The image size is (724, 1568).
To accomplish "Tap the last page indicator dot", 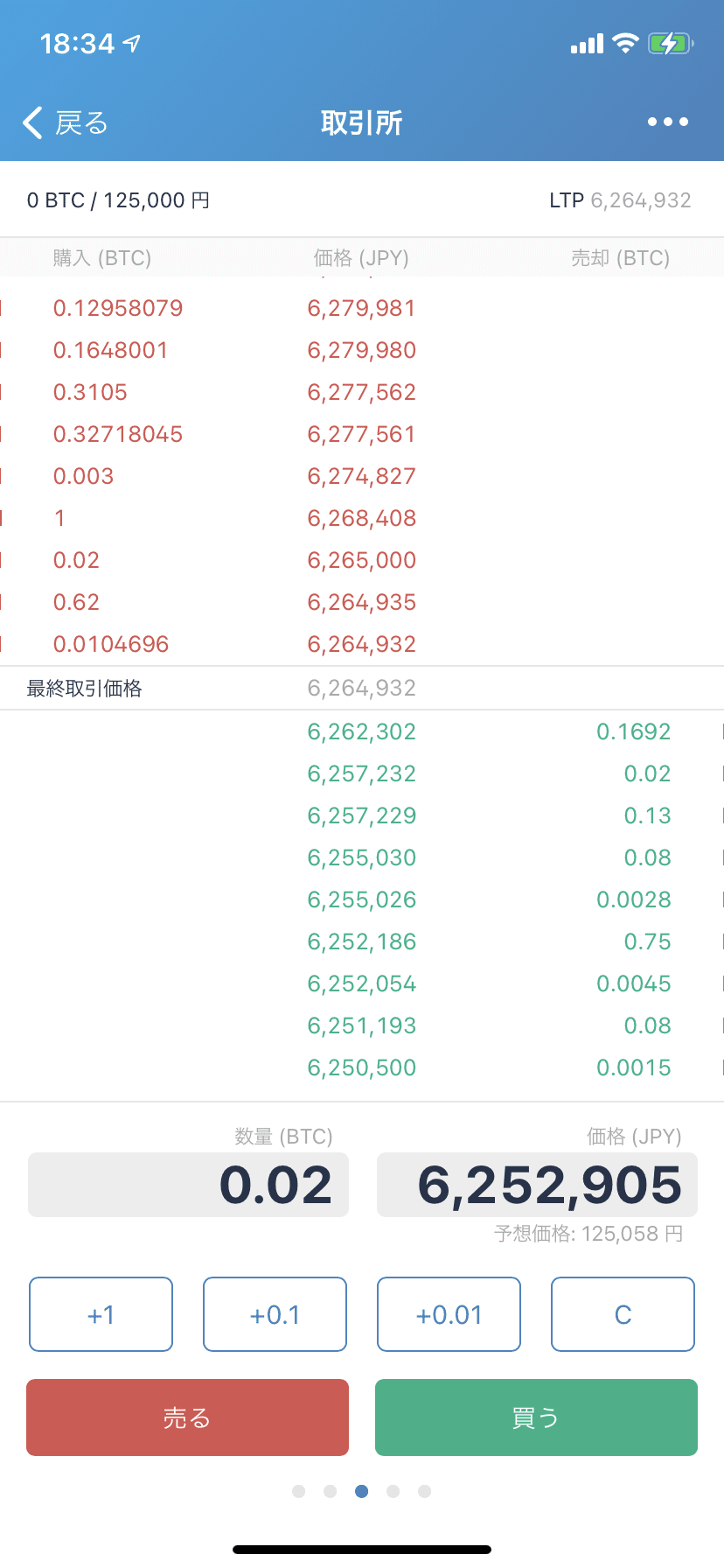I will [424, 1492].
